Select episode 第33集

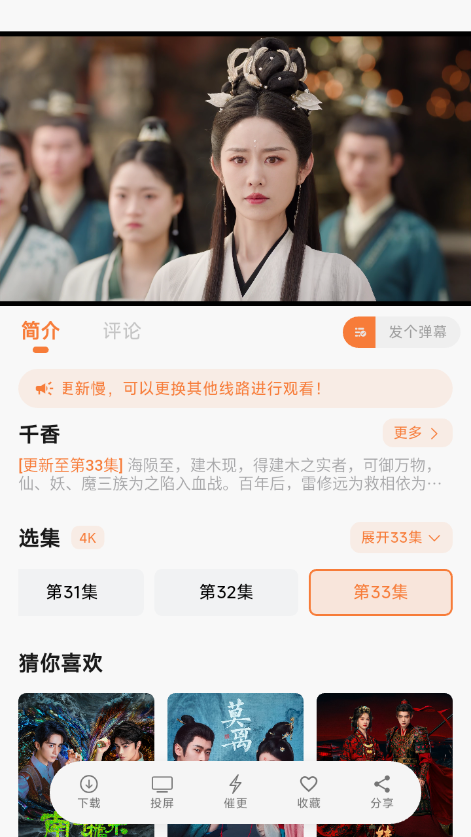(381, 593)
